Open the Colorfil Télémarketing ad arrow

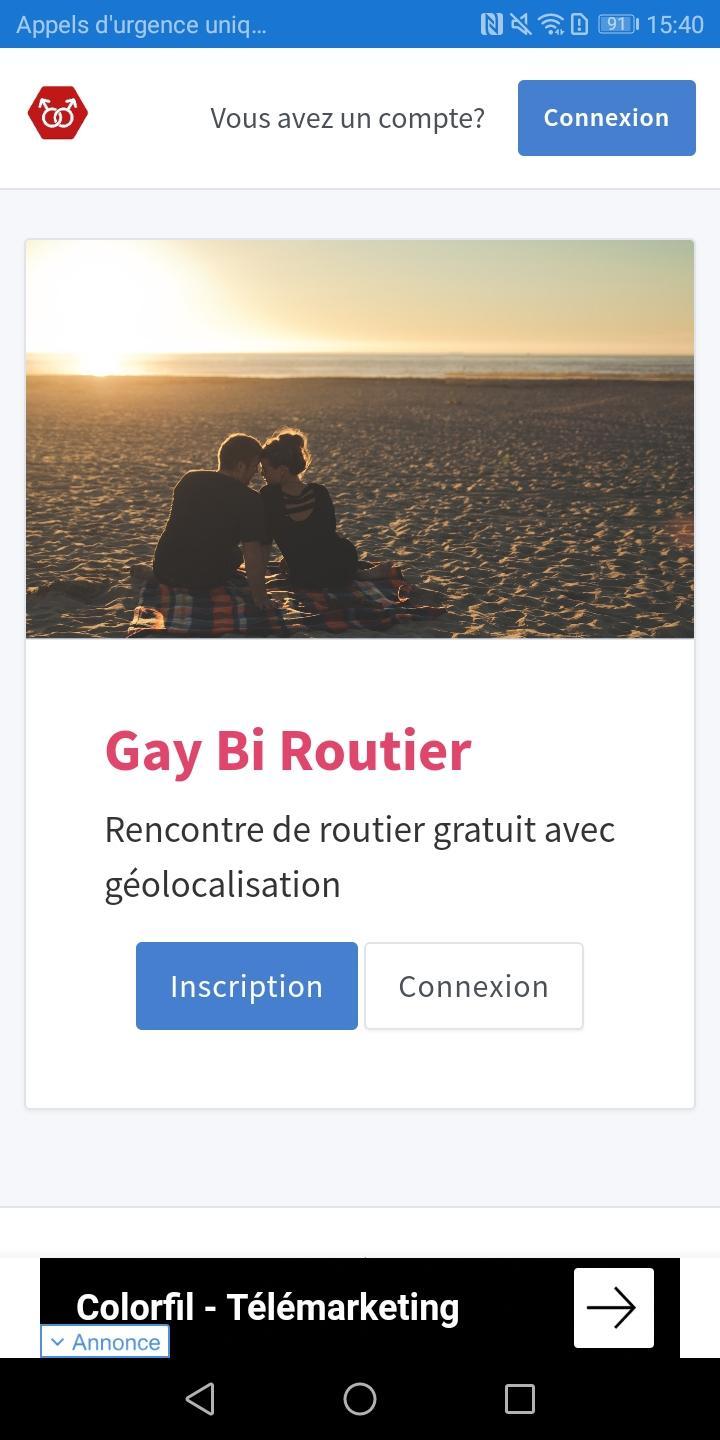pyautogui.click(x=613, y=1308)
